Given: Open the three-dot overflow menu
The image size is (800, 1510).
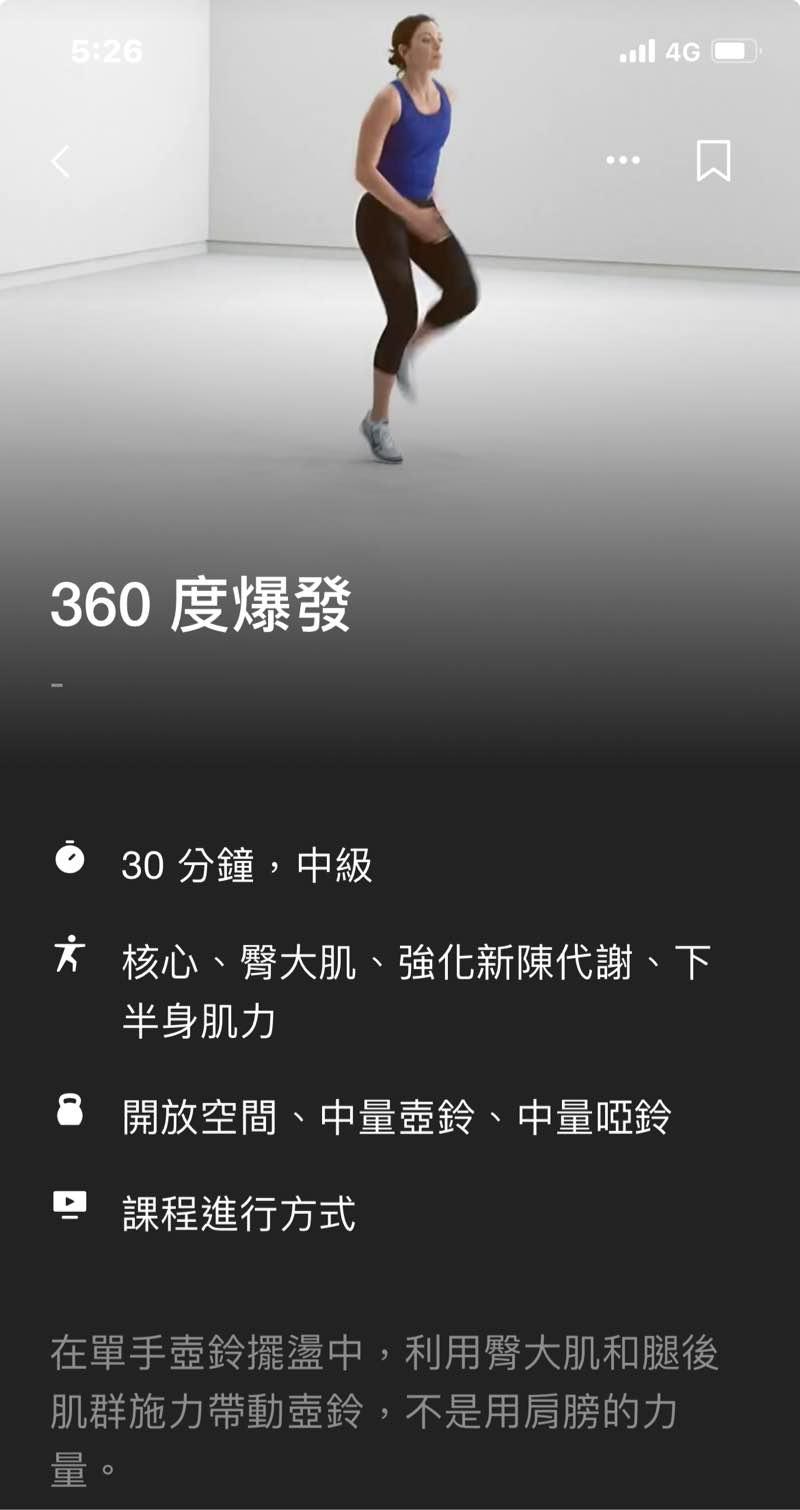Looking at the screenshot, I should [623, 160].
